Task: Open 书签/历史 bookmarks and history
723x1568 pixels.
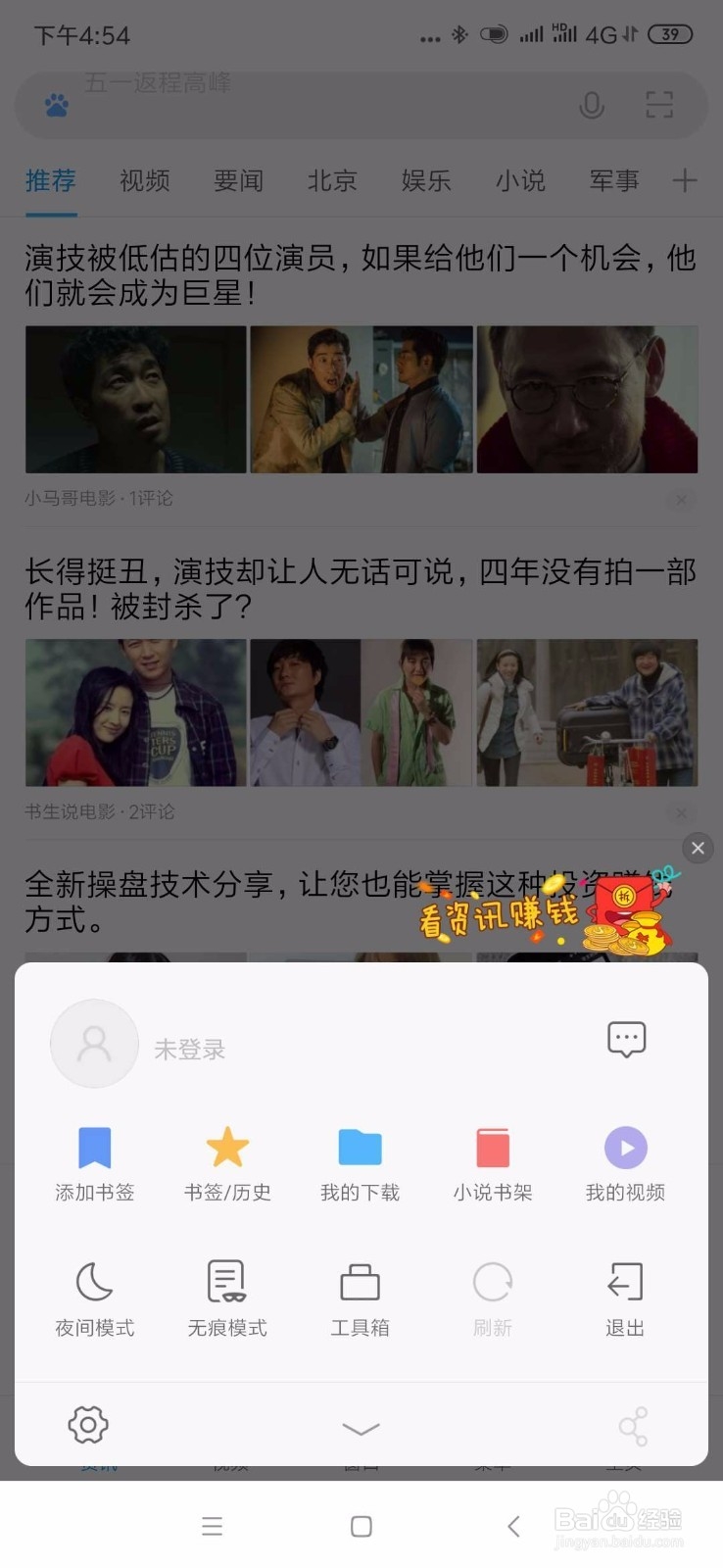Action: click(226, 1161)
